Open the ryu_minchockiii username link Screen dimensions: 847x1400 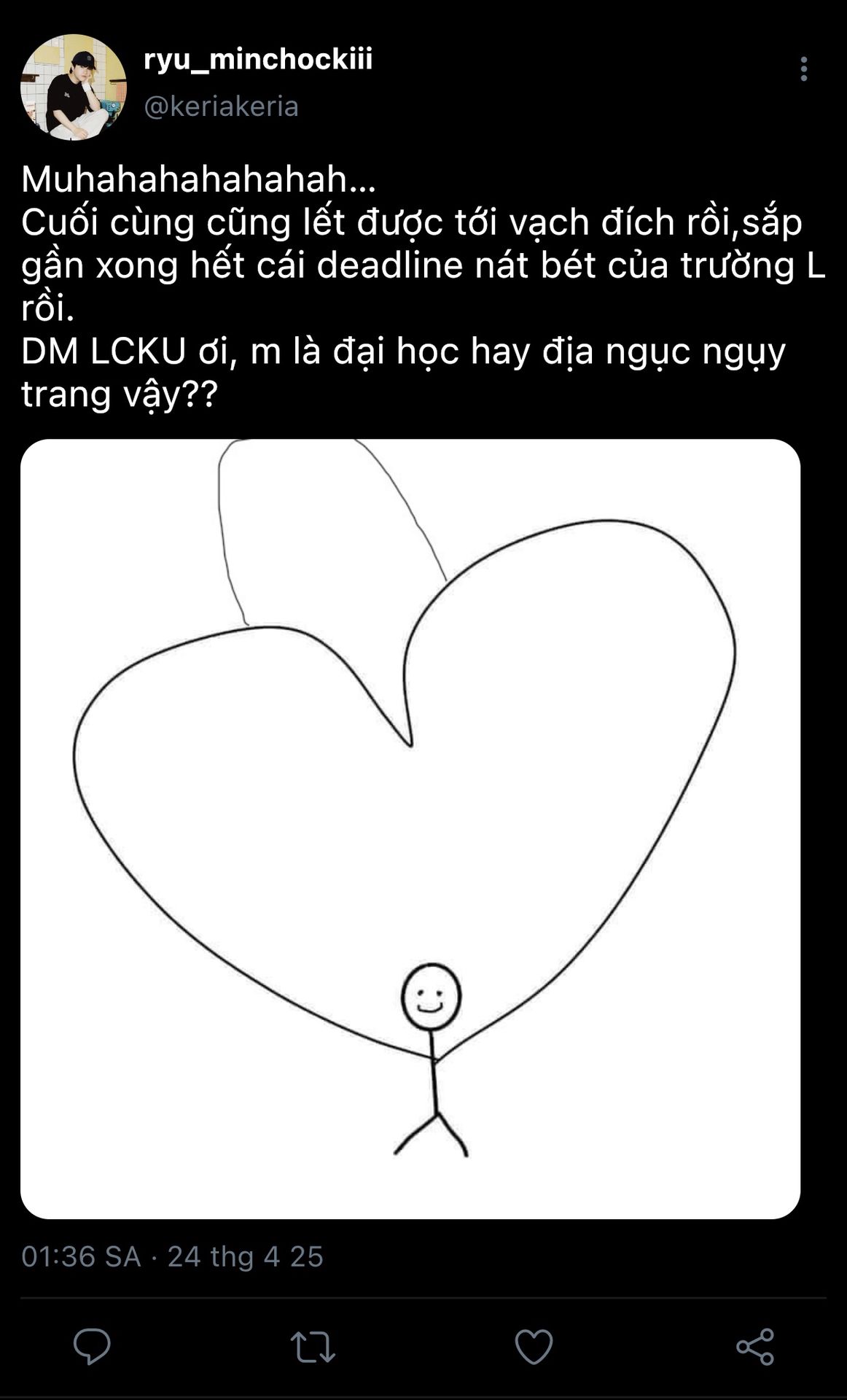[x=258, y=59]
